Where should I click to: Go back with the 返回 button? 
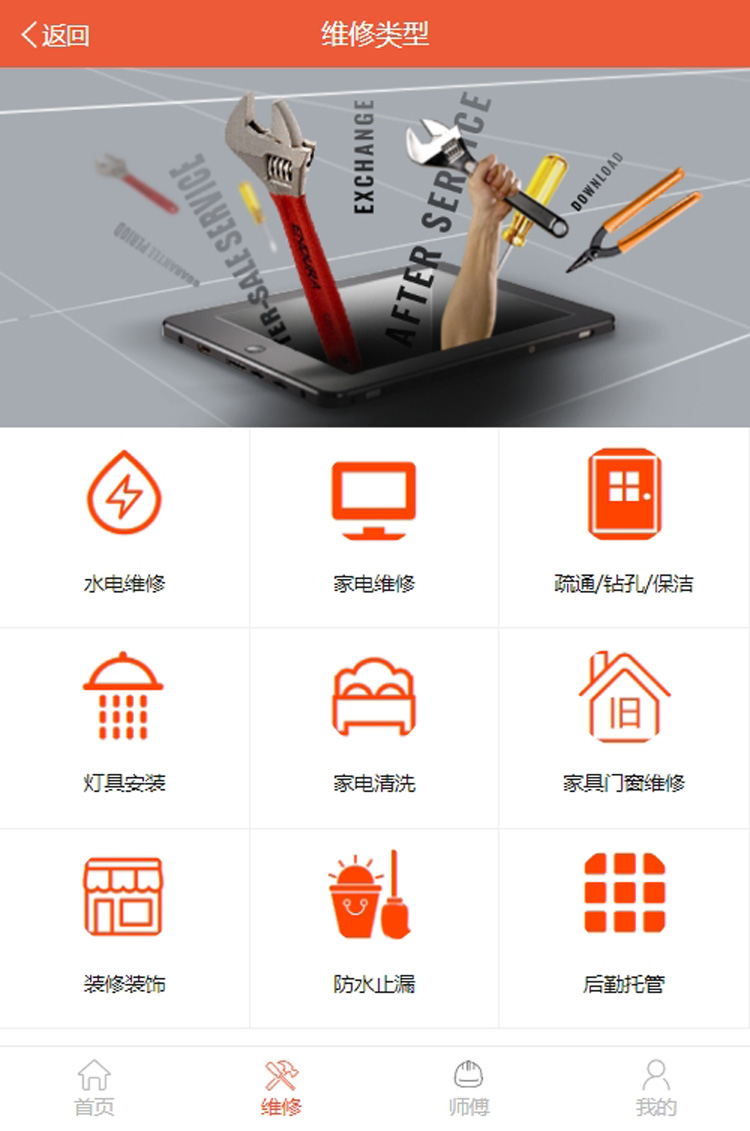pyautogui.click(x=55, y=35)
